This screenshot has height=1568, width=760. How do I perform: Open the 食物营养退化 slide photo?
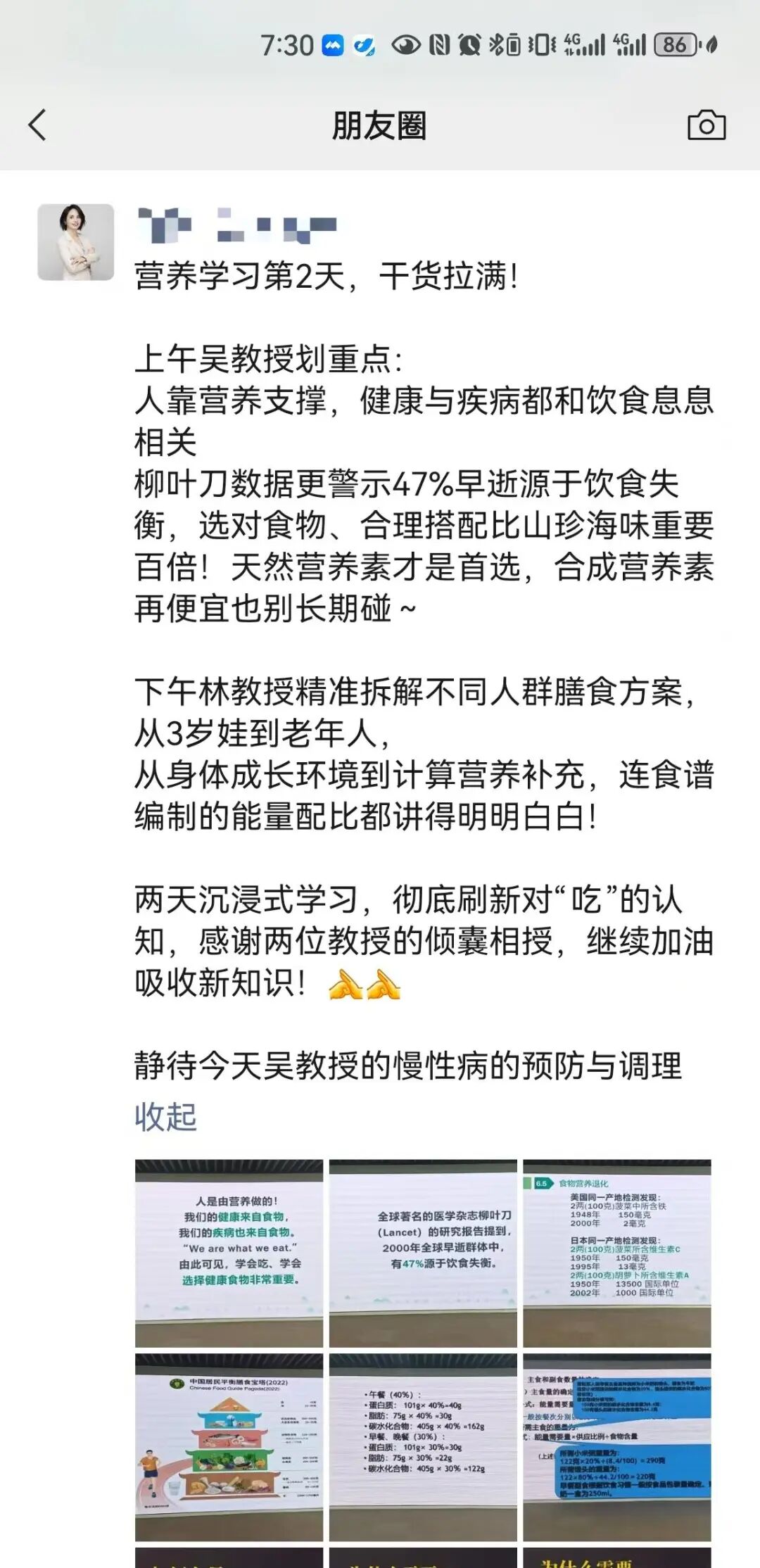click(x=616, y=1253)
